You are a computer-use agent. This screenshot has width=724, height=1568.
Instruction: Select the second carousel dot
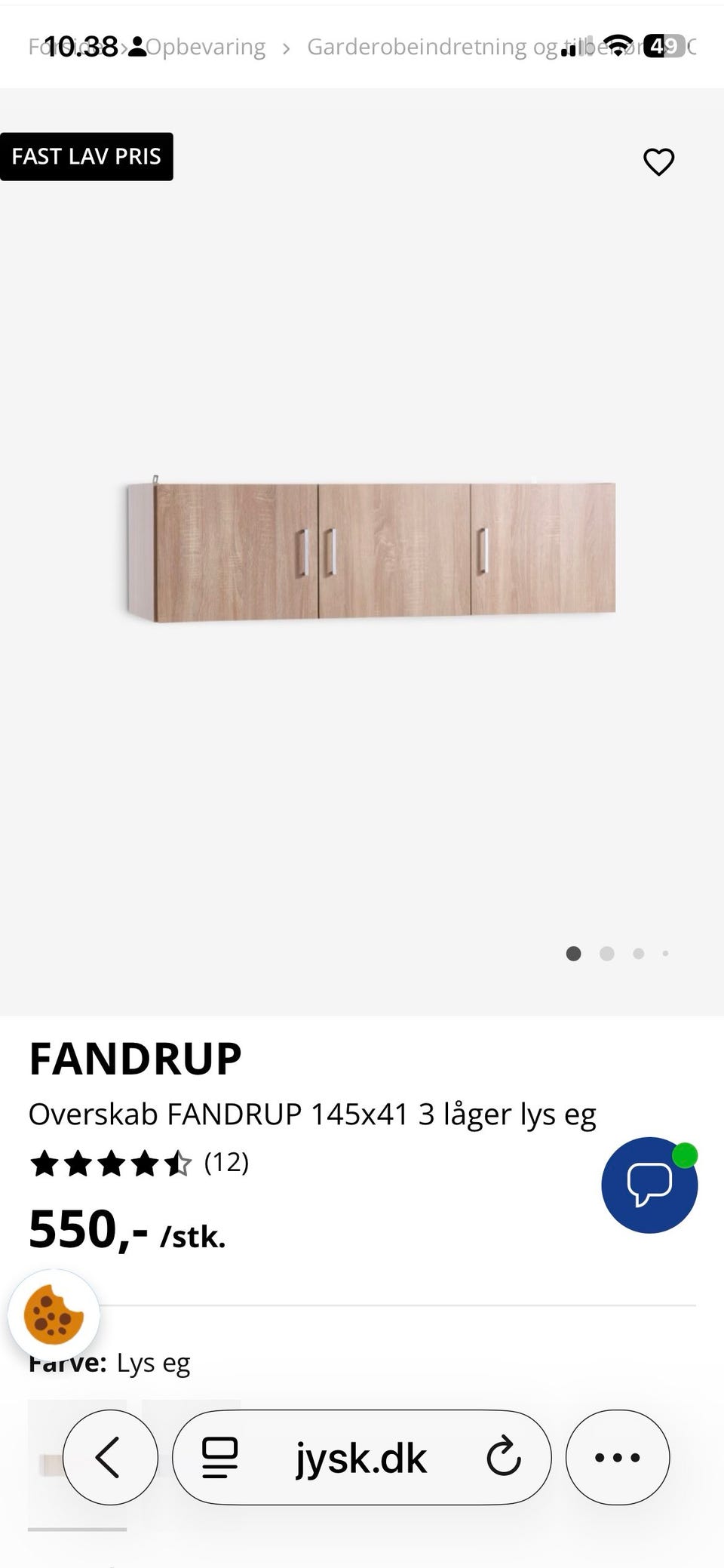point(606,953)
